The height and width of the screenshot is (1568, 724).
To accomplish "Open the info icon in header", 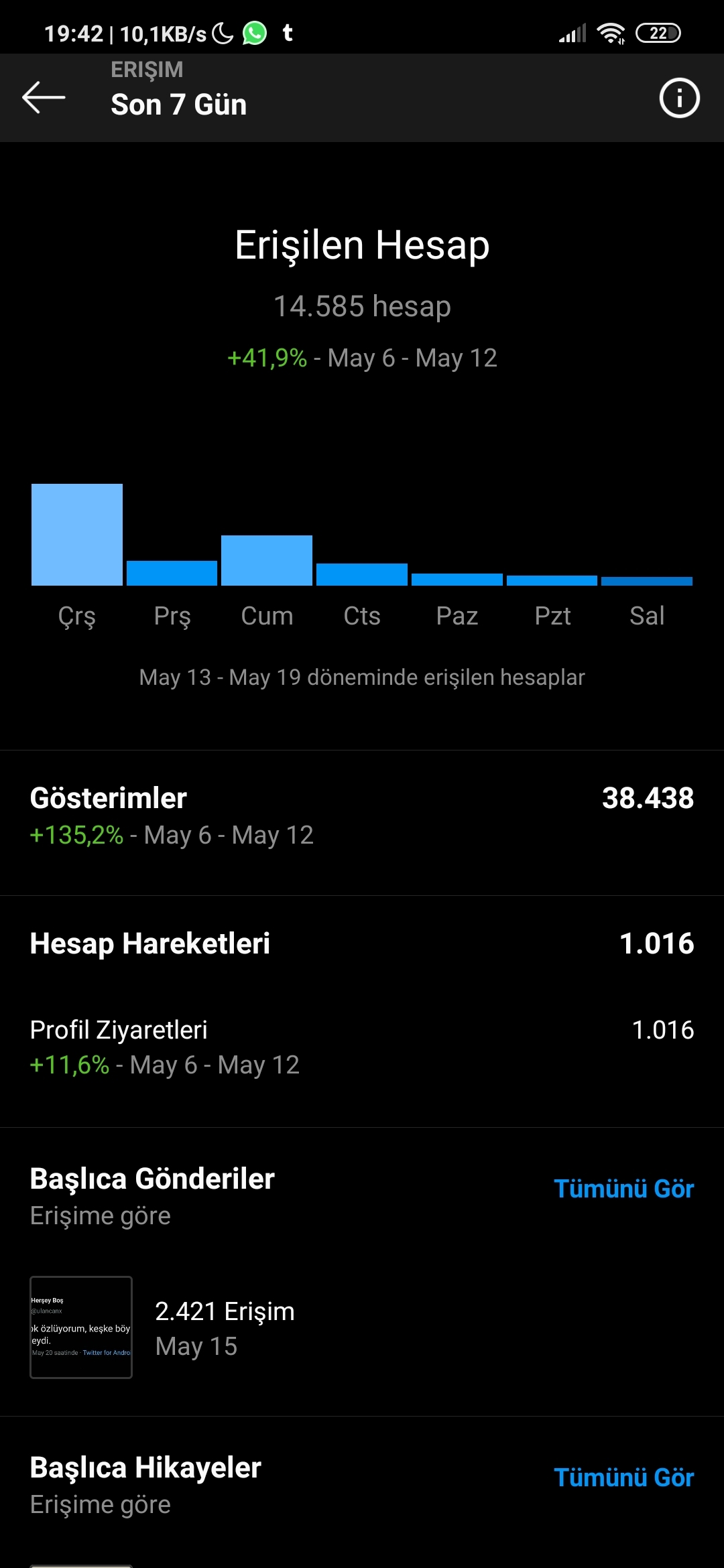I will coord(679,98).
